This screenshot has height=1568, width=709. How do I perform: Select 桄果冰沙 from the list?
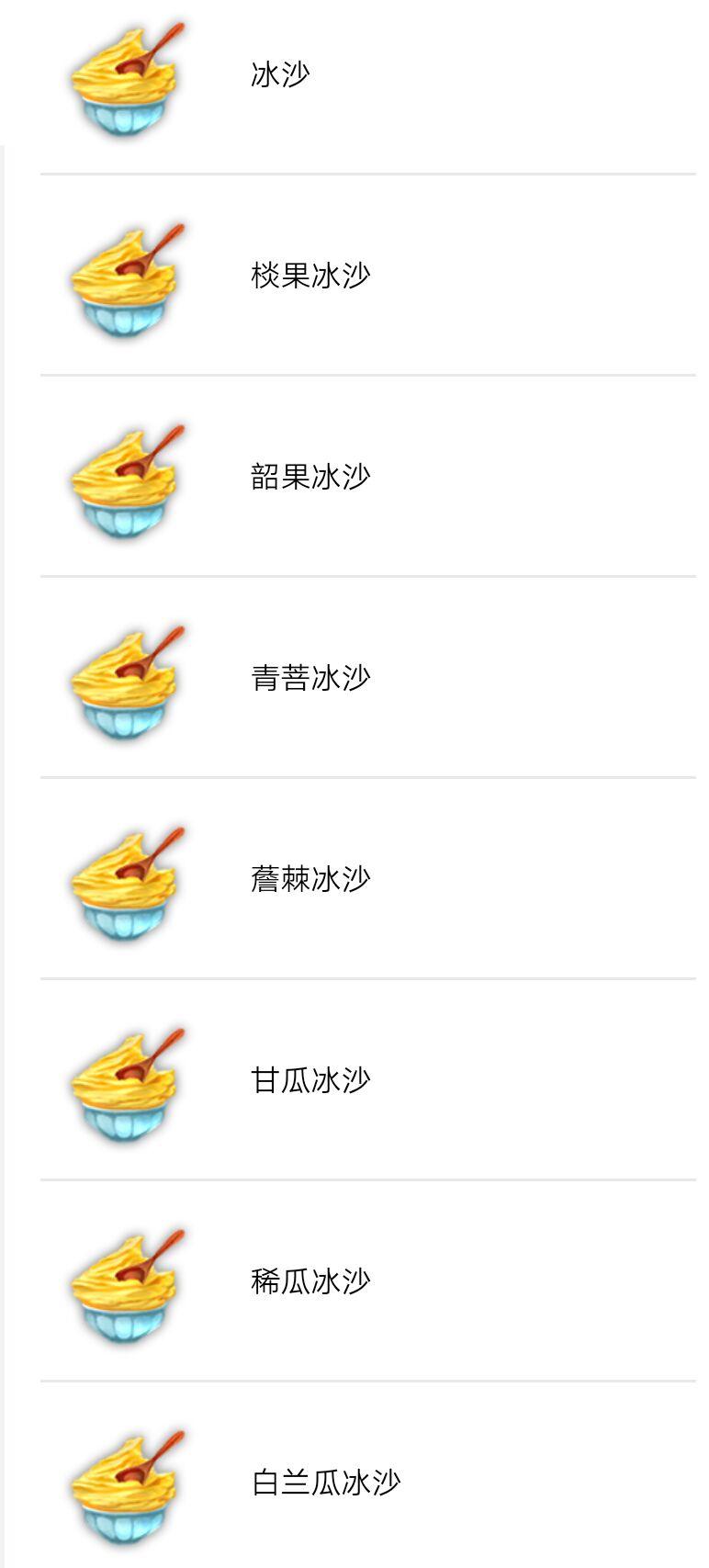click(310, 276)
